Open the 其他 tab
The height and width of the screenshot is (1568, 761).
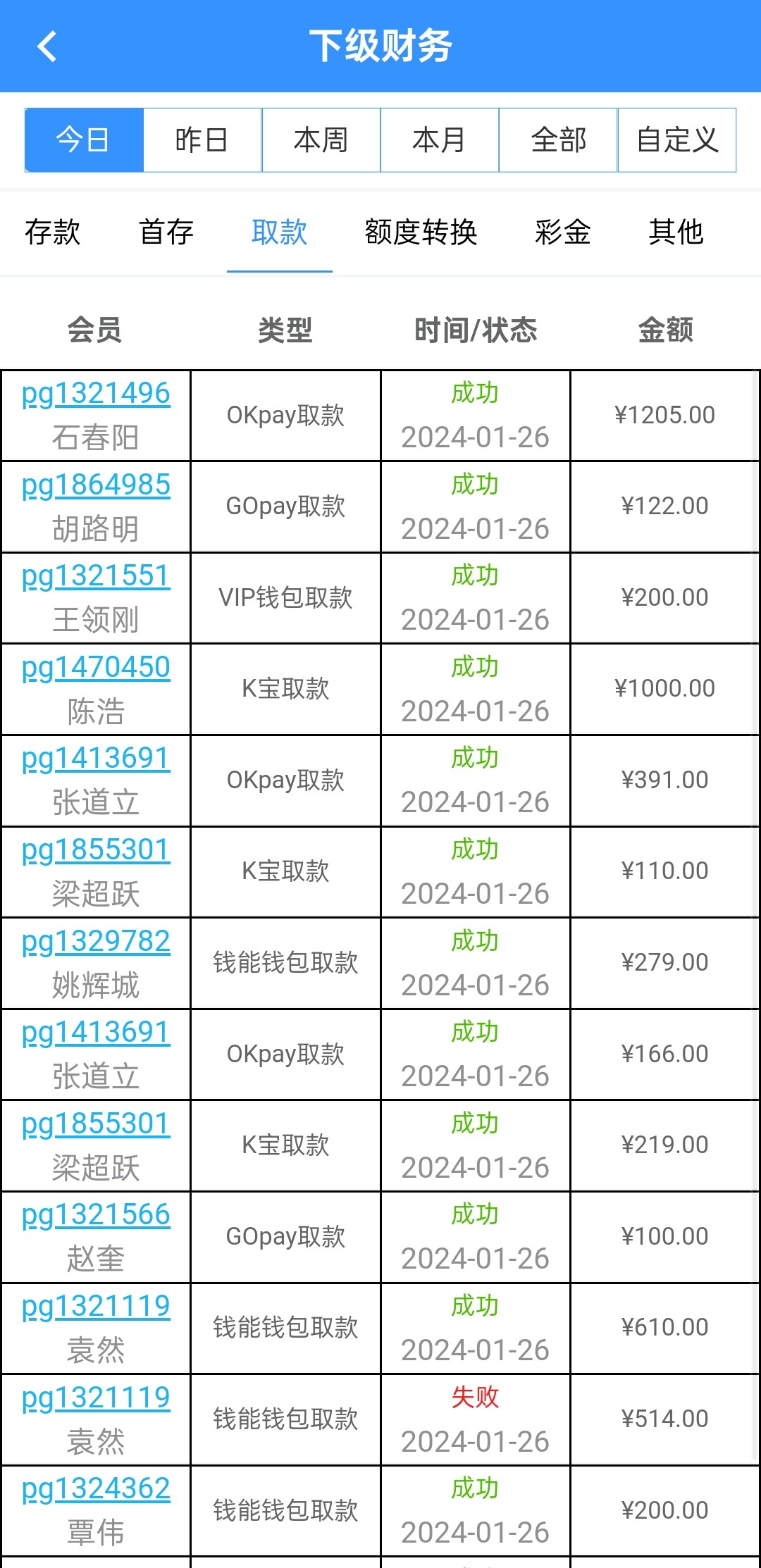(676, 232)
